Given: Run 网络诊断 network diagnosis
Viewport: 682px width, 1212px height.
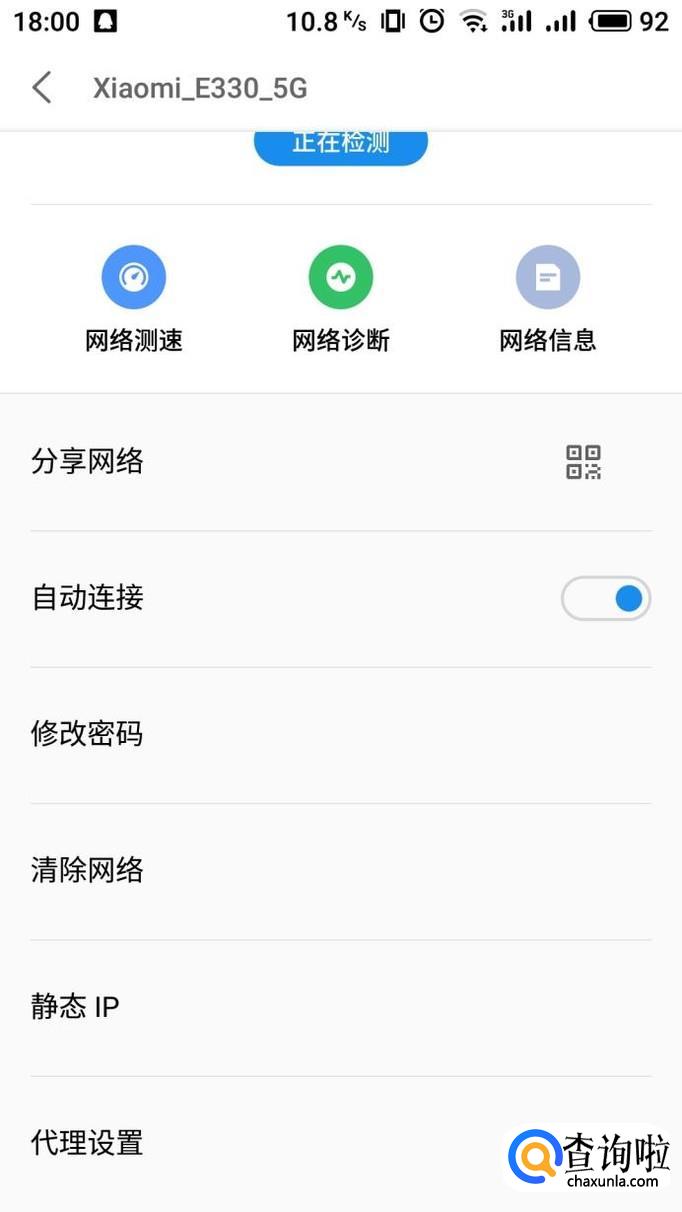Looking at the screenshot, I should click(340, 298).
